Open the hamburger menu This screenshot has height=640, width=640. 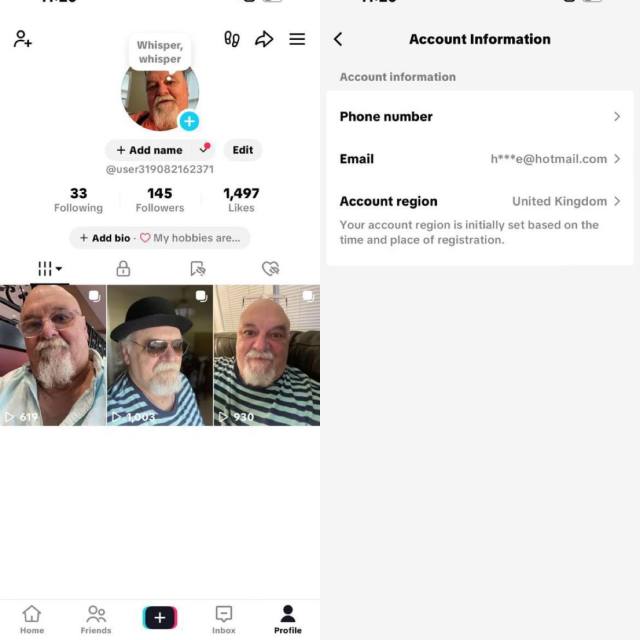[x=297, y=39]
